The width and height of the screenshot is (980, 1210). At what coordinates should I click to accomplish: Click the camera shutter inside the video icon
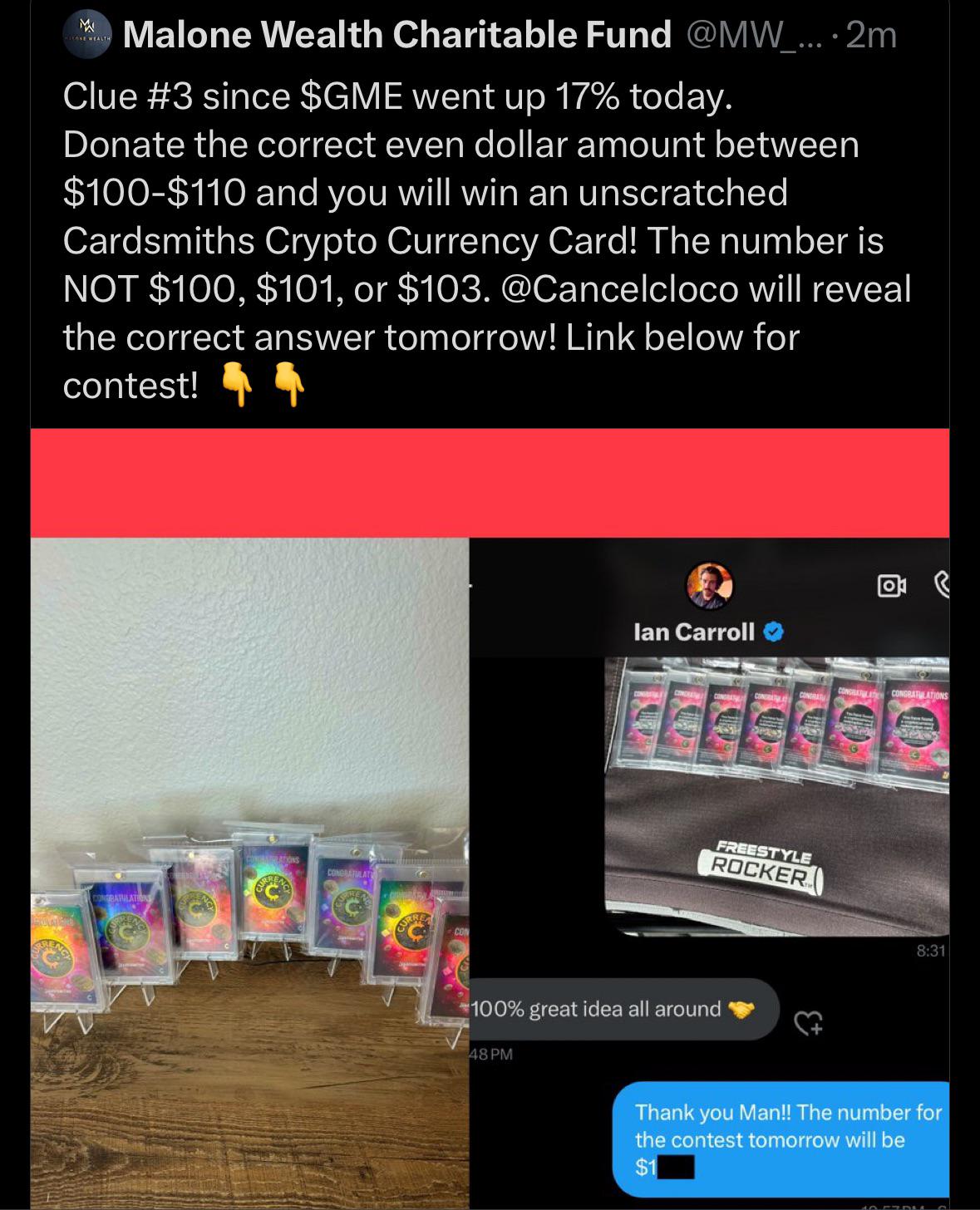pyautogui.click(x=889, y=586)
